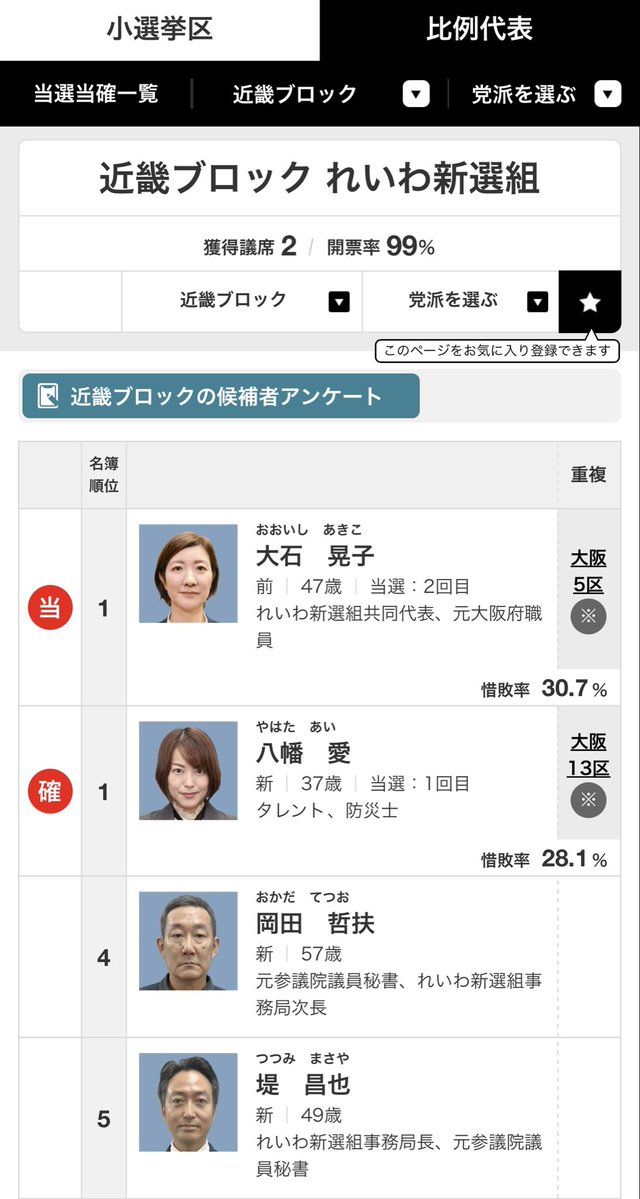
Task: Open the 党派を選ぶ selector under 開票率
Action: click(x=478, y=300)
